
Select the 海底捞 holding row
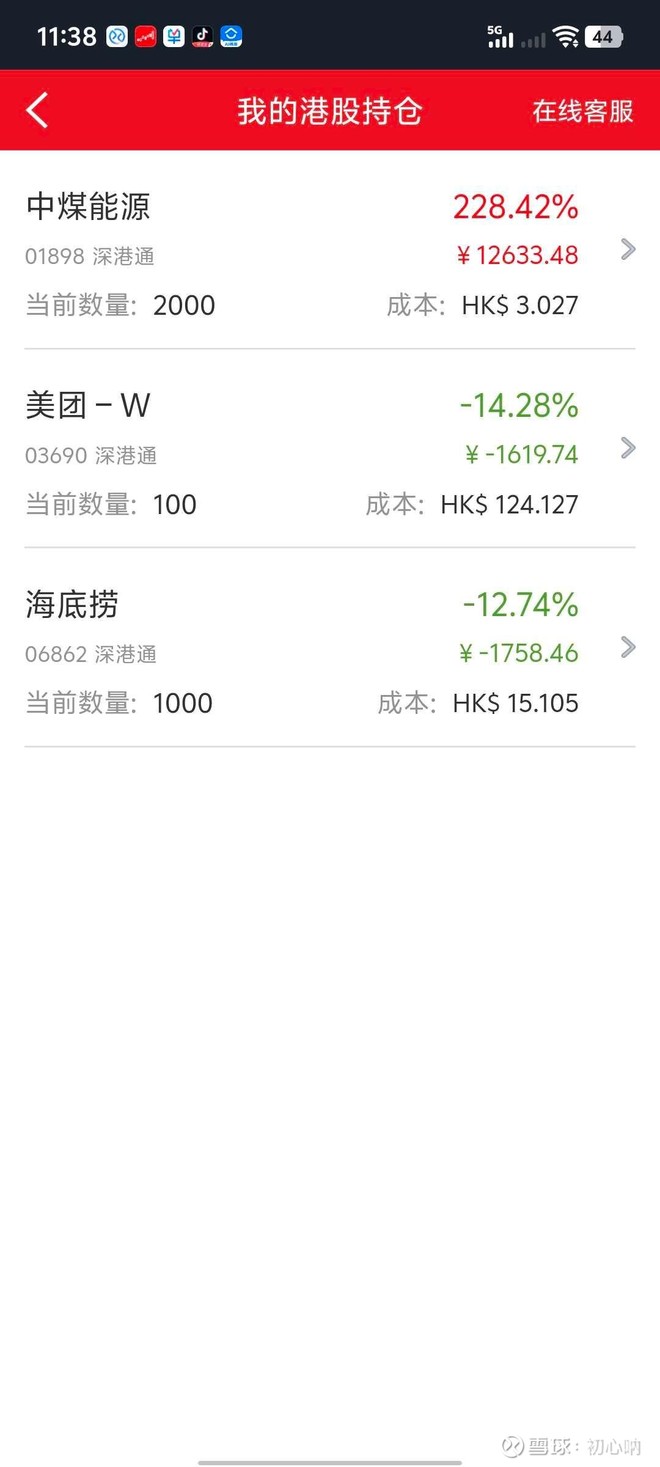tap(330, 648)
